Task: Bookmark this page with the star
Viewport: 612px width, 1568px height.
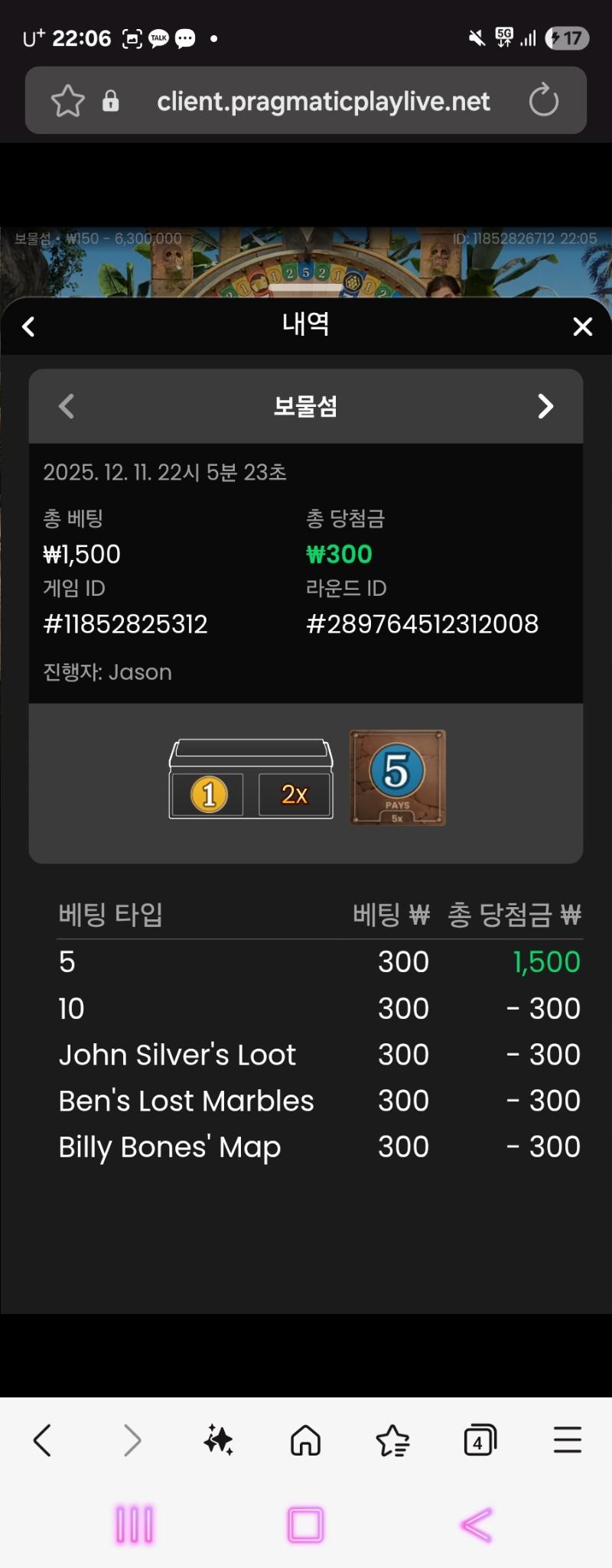Action: (x=67, y=101)
